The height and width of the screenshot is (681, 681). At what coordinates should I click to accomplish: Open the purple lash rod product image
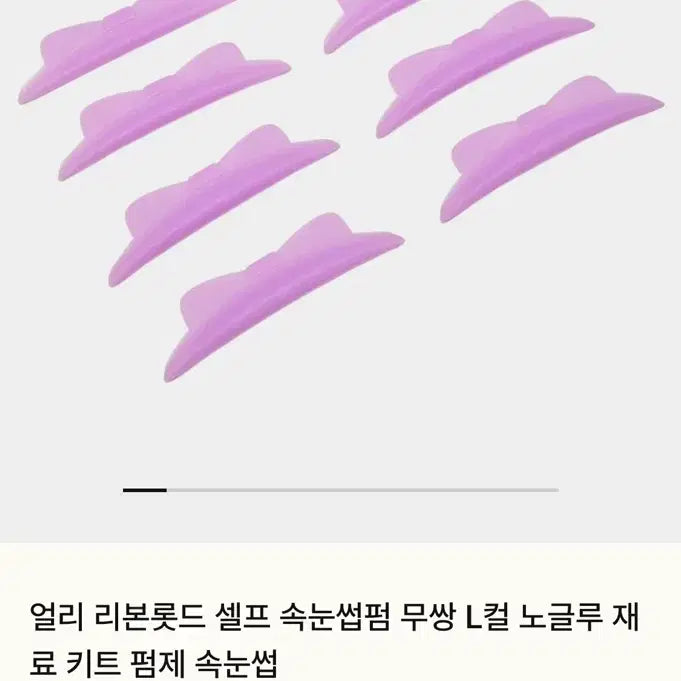pos(340,200)
